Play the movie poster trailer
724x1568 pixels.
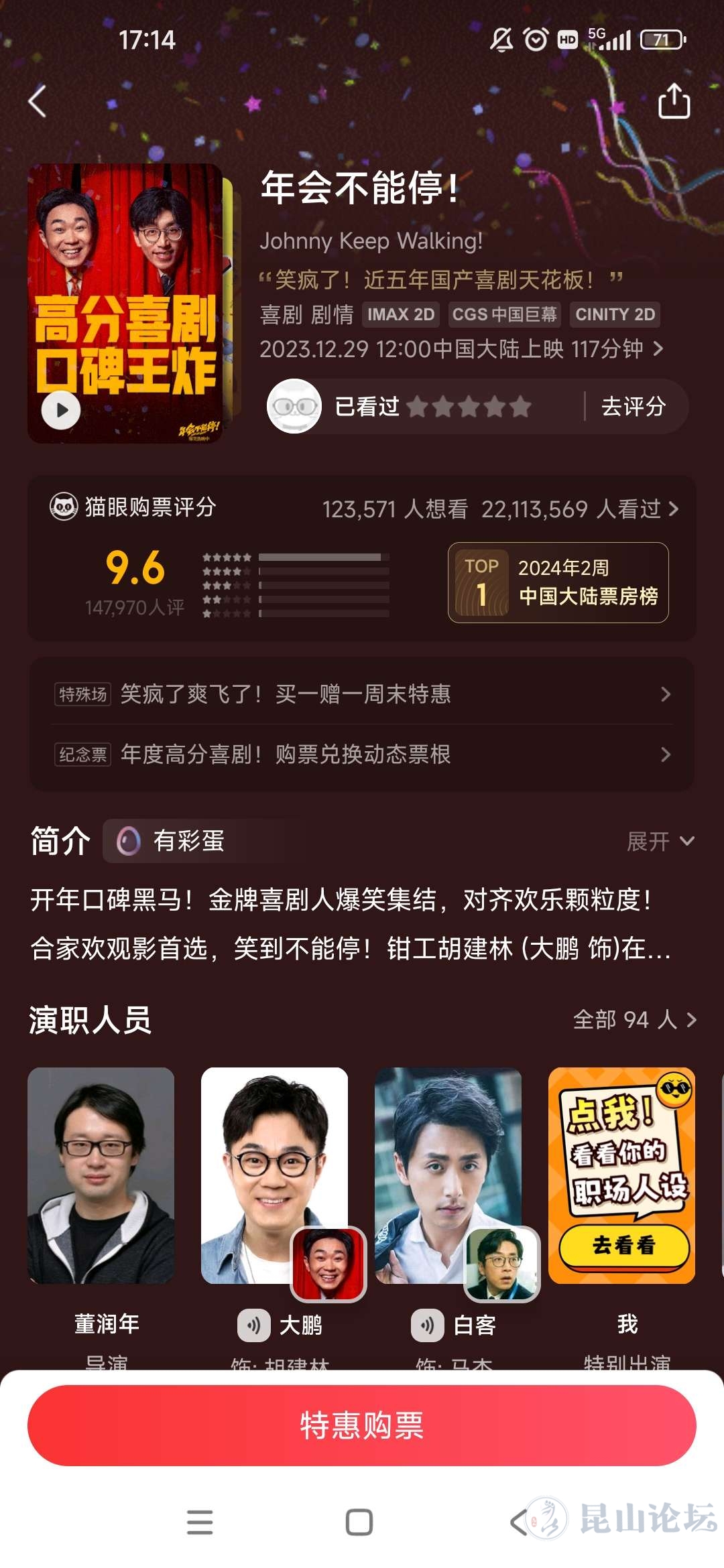coord(62,409)
